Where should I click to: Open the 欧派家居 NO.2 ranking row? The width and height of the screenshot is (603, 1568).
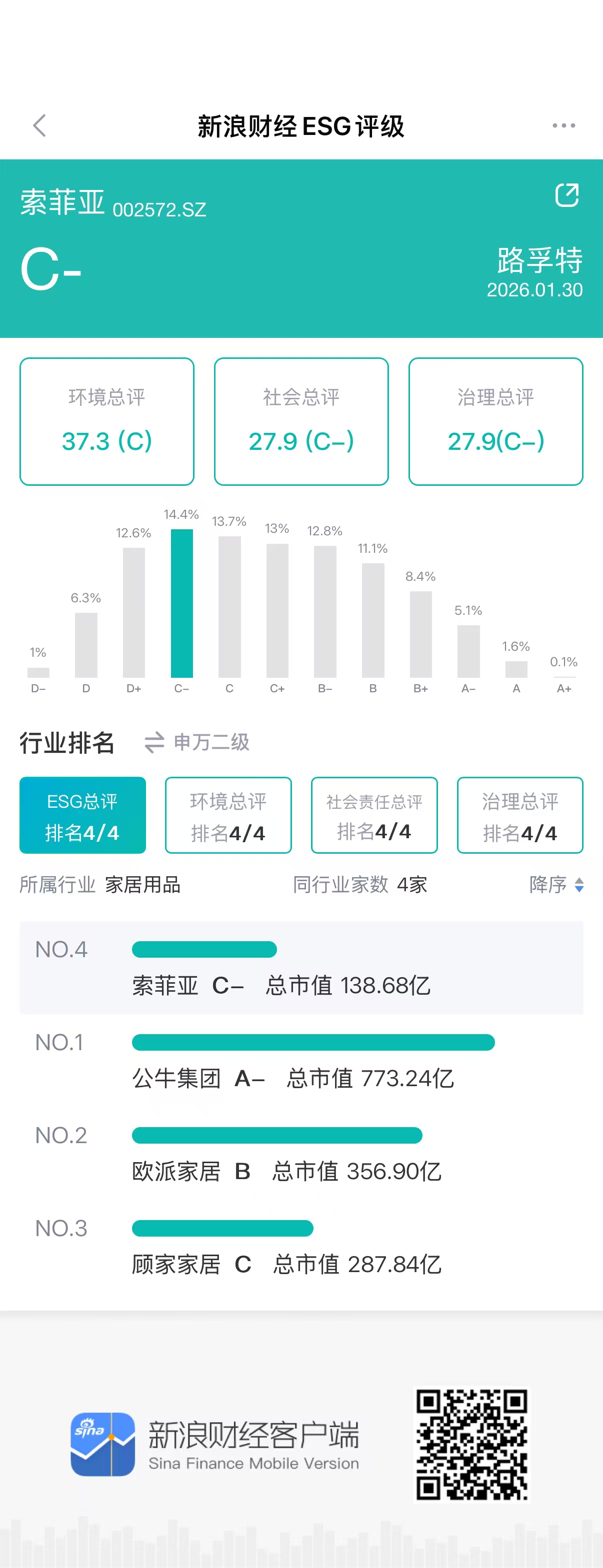pos(301,1154)
